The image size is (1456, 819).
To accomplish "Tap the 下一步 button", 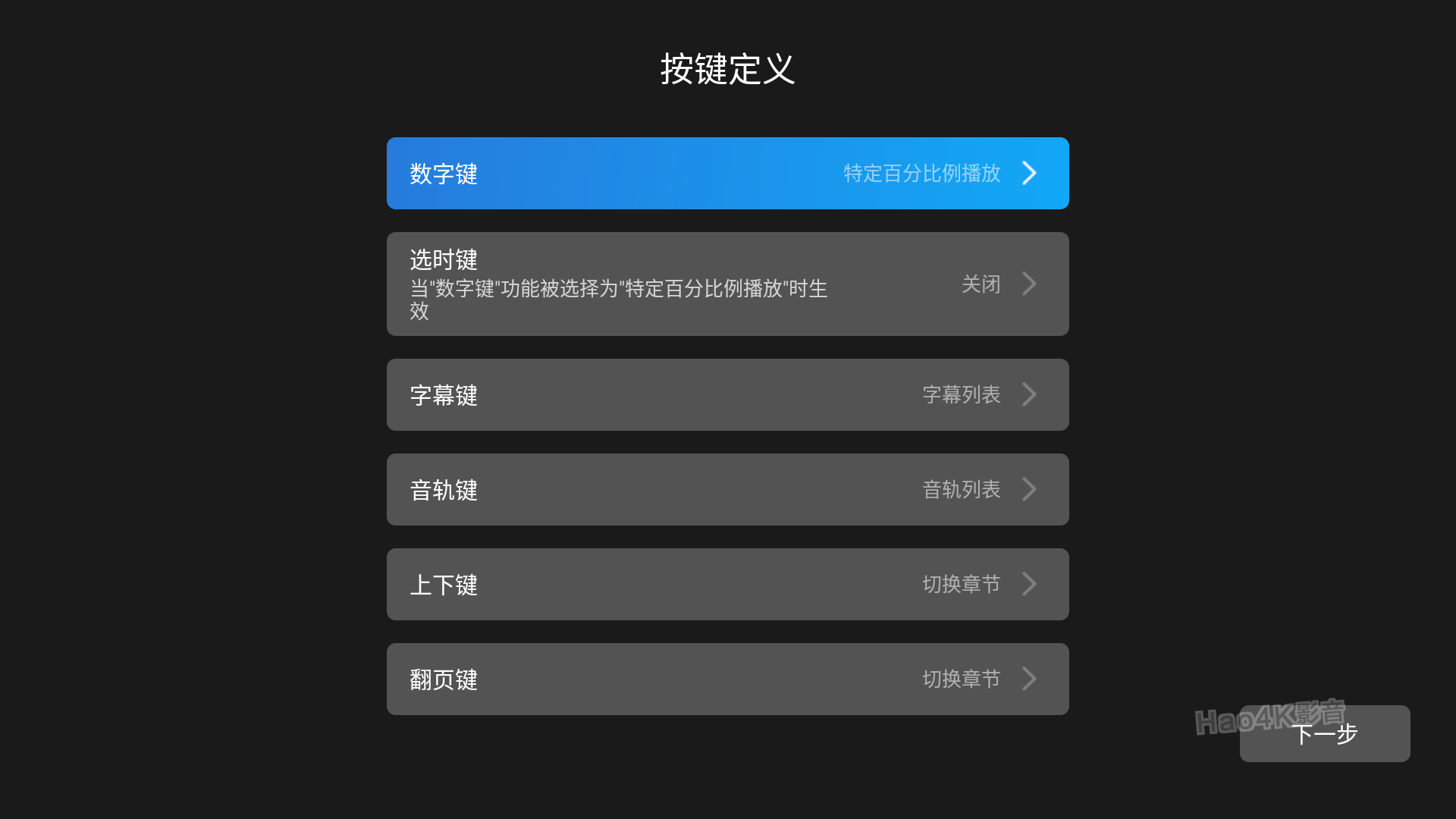I will pyautogui.click(x=1324, y=734).
